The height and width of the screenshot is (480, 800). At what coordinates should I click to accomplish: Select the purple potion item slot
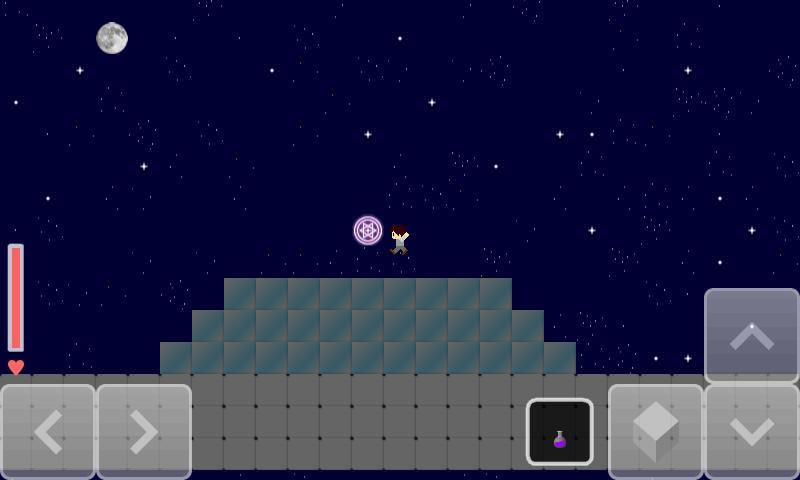(x=560, y=432)
